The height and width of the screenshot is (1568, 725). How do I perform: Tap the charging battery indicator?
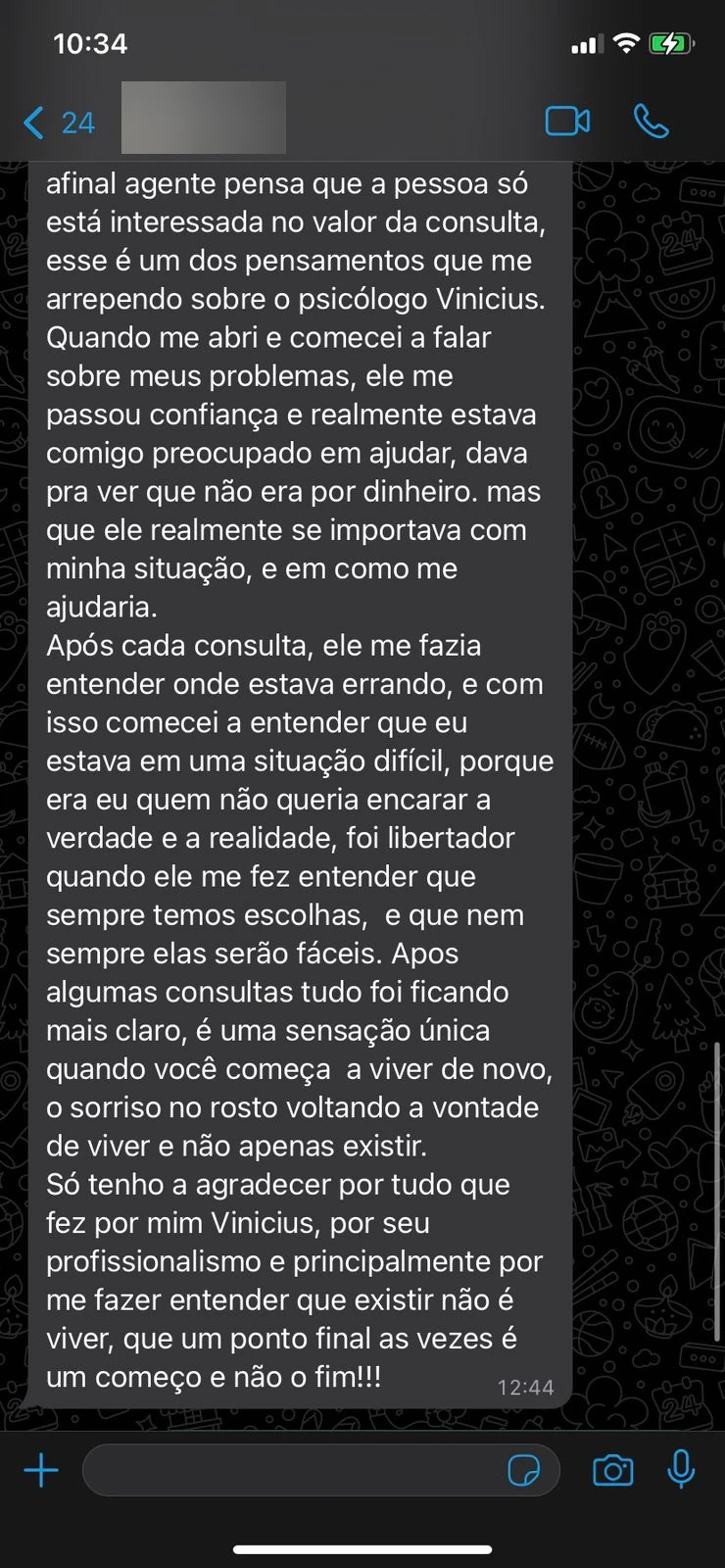click(670, 42)
